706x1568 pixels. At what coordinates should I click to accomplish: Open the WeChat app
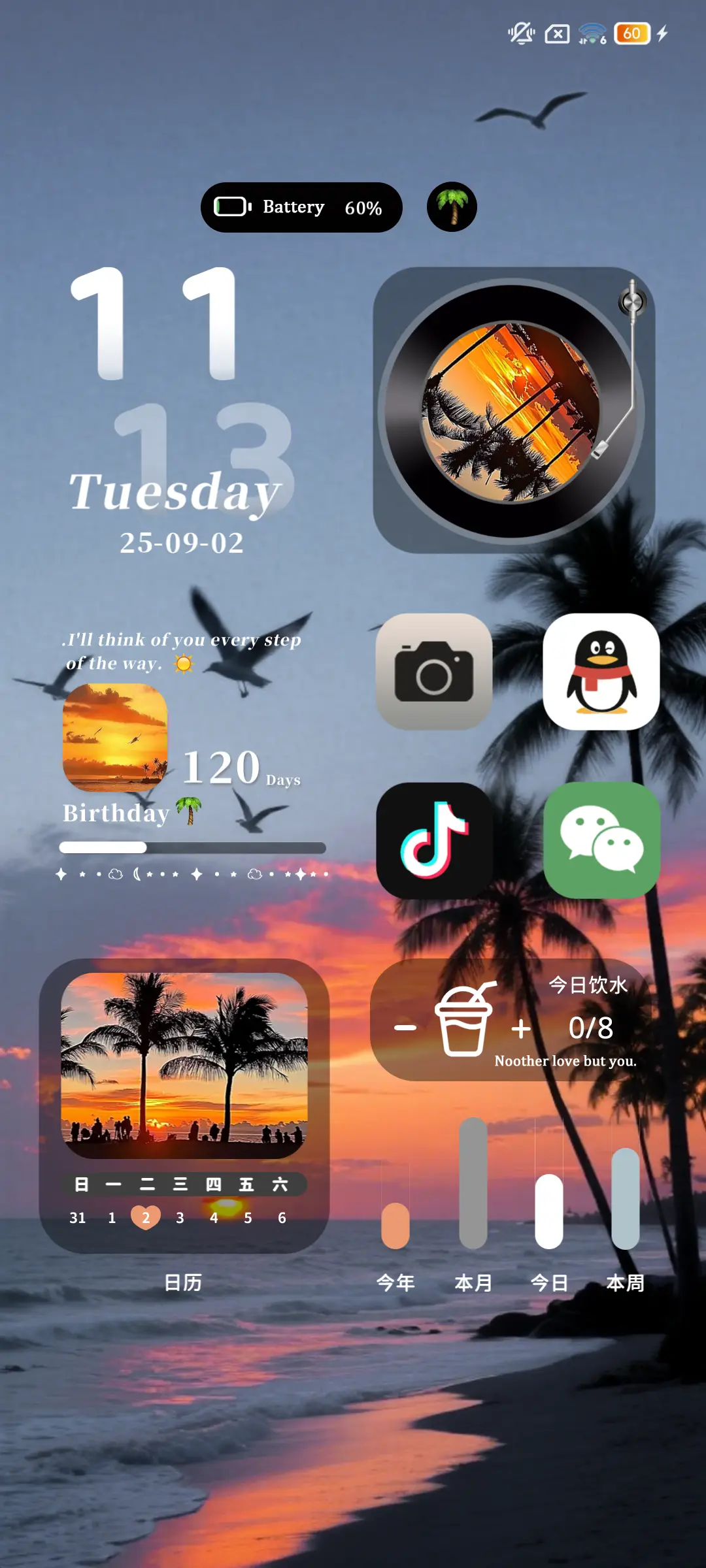point(601,840)
